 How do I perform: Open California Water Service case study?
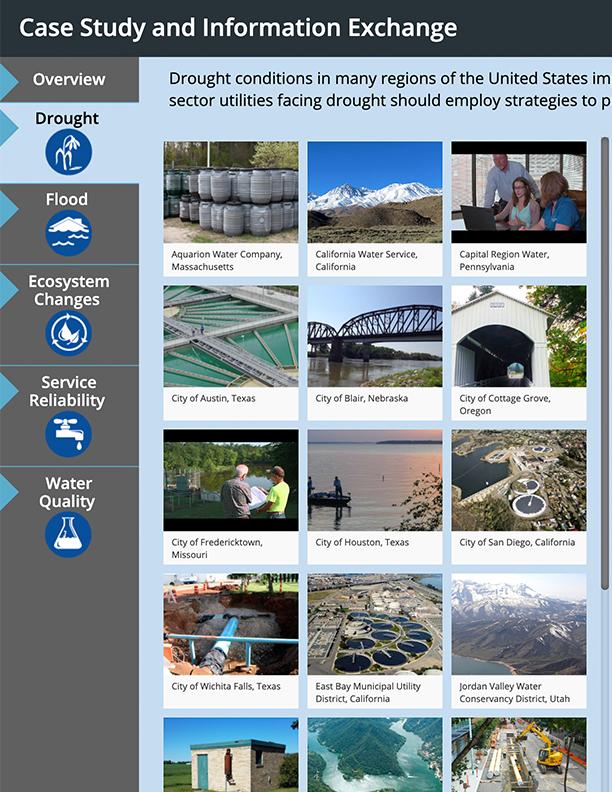(x=375, y=208)
